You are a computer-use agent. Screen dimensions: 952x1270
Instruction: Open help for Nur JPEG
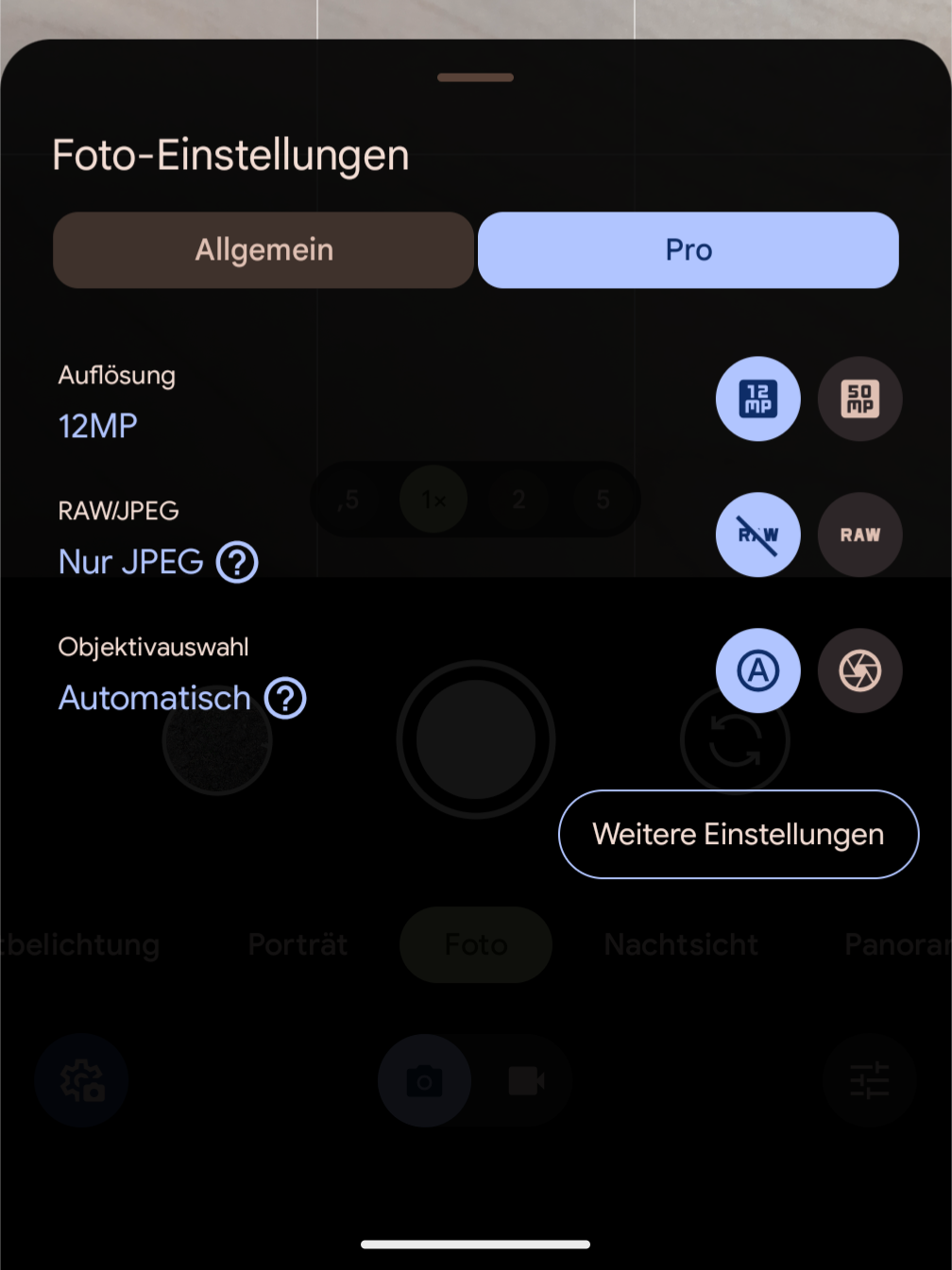[x=237, y=563]
